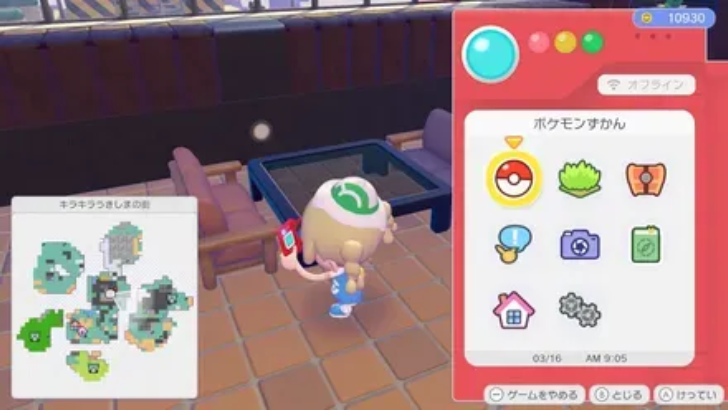
Task: Tap the オフライン connection status button
Action: (645, 85)
